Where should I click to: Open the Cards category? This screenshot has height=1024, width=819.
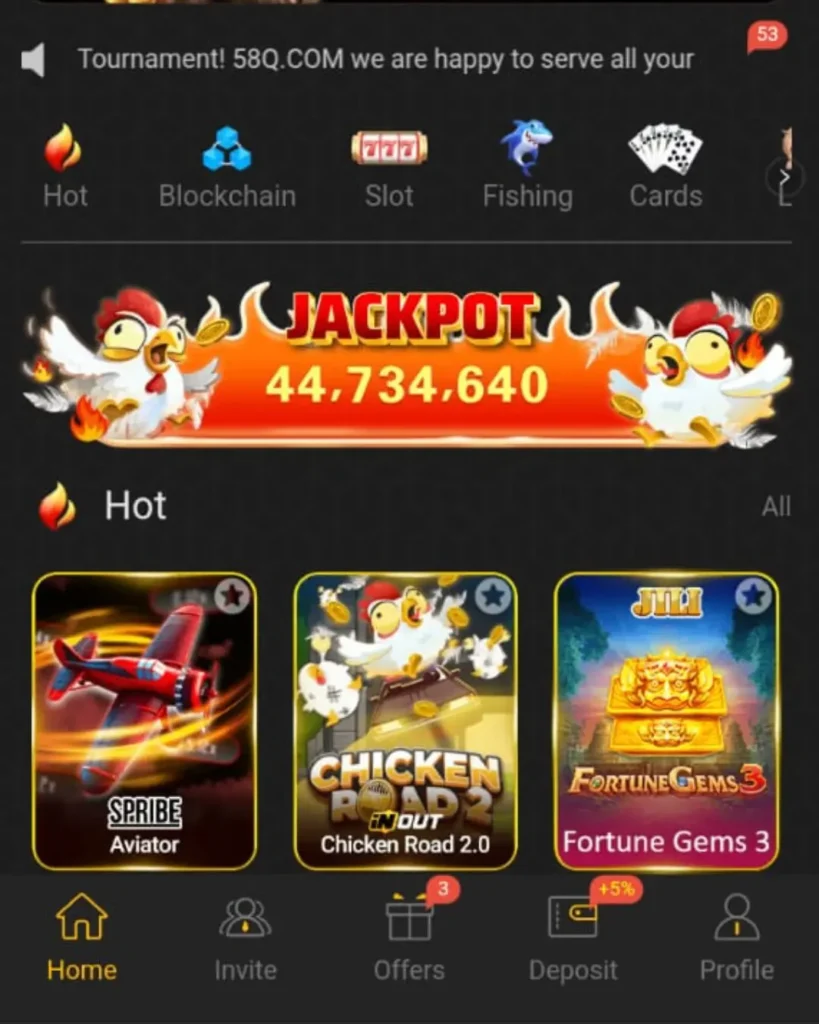click(665, 166)
